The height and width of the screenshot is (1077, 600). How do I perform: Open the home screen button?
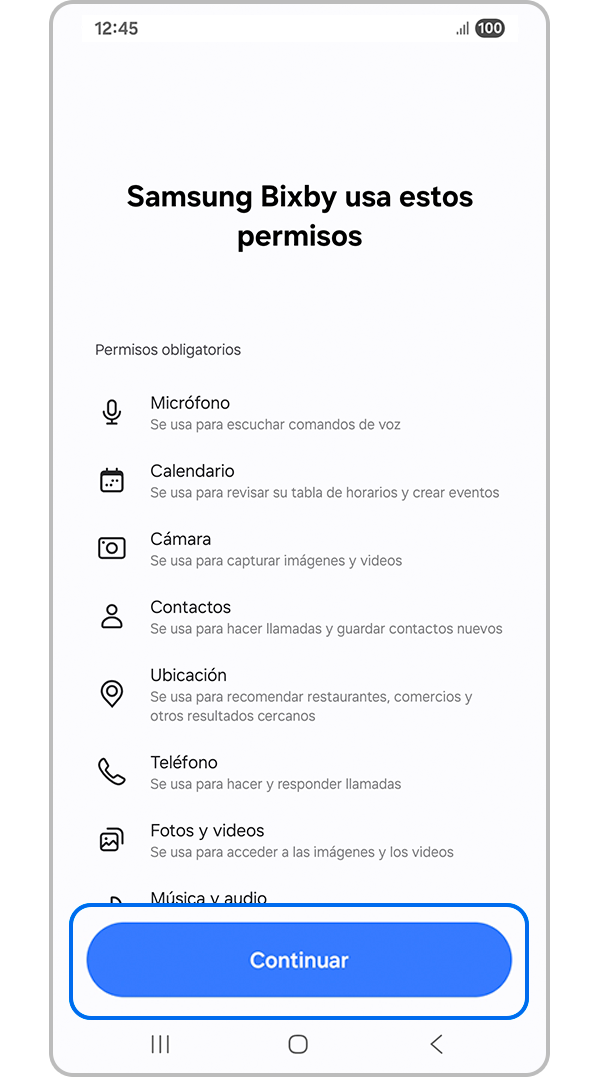[x=298, y=1044]
